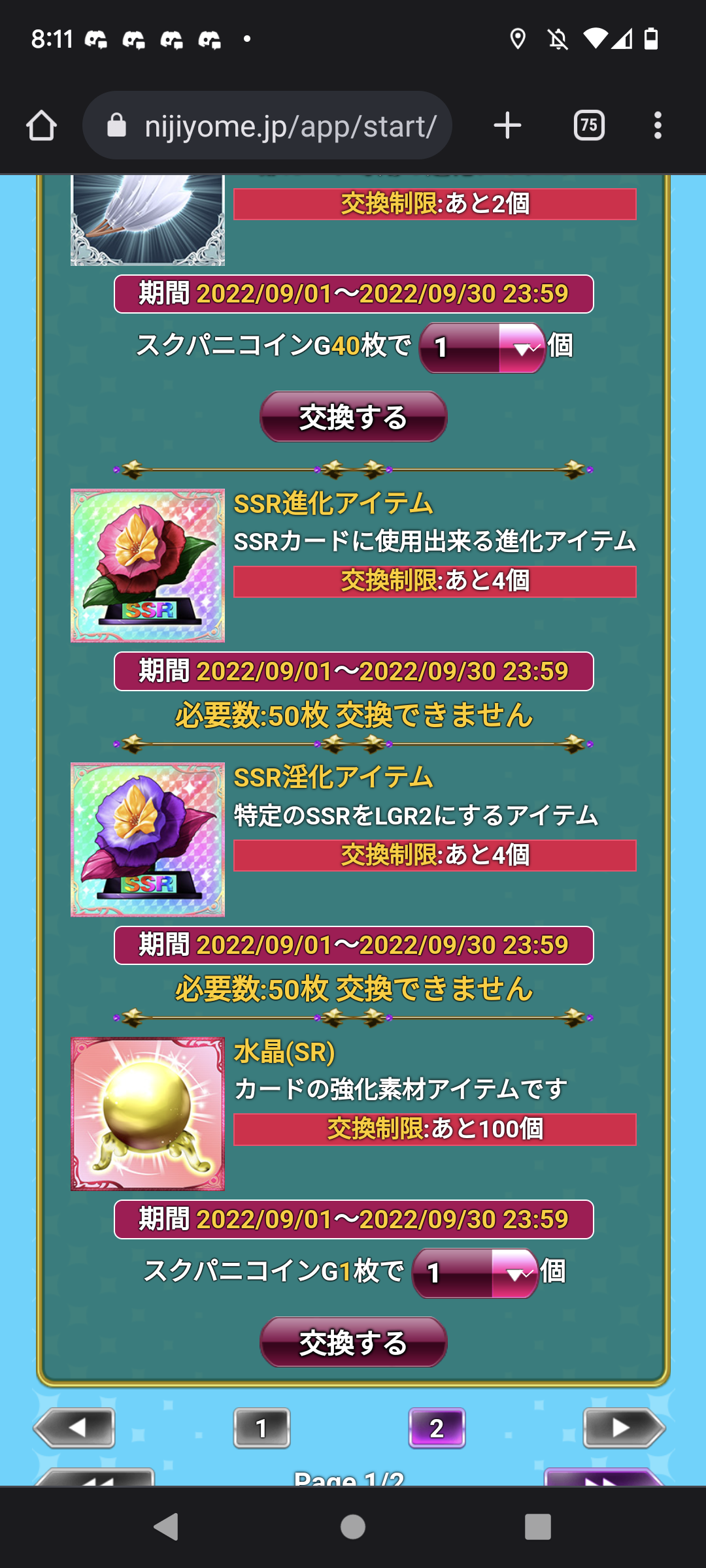Go to page 1

pyautogui.click(x=261, y=1428)
